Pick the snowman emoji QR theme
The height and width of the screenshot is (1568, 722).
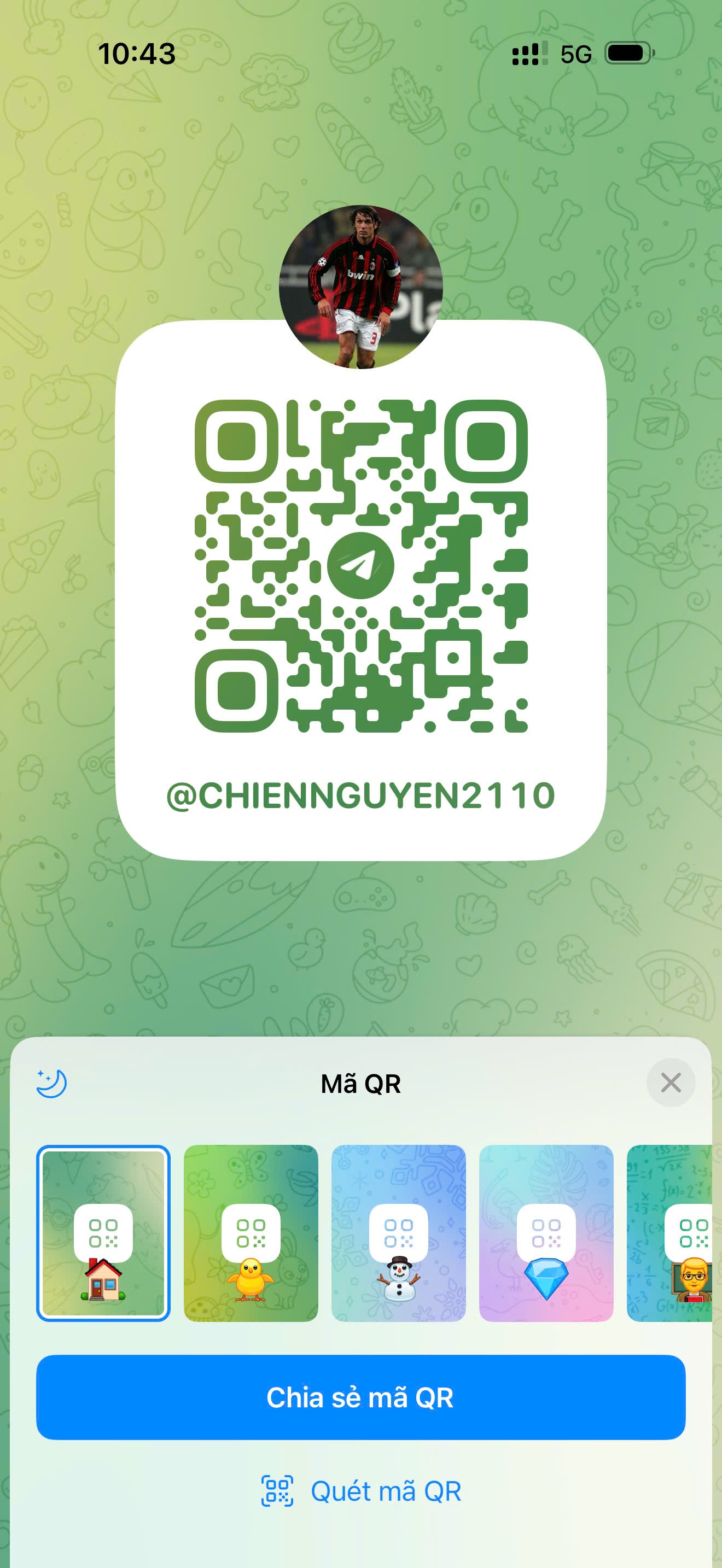click(x=398, y=1233)
